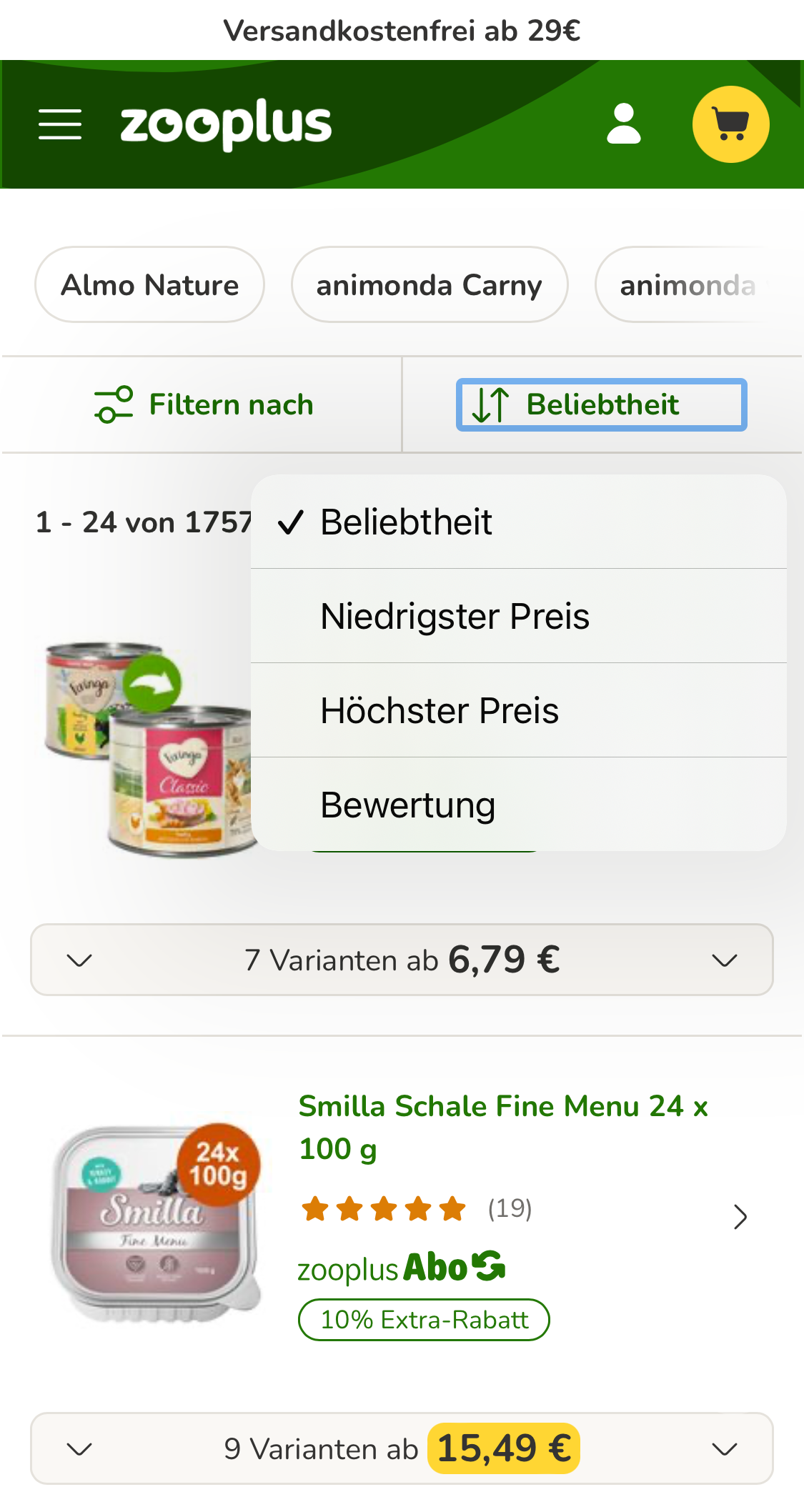The width and height of the screenshot is (804, 1512).
Task: Select the Almo Nature brand chip
Action: pyautogui.click(x=149, y=284)
